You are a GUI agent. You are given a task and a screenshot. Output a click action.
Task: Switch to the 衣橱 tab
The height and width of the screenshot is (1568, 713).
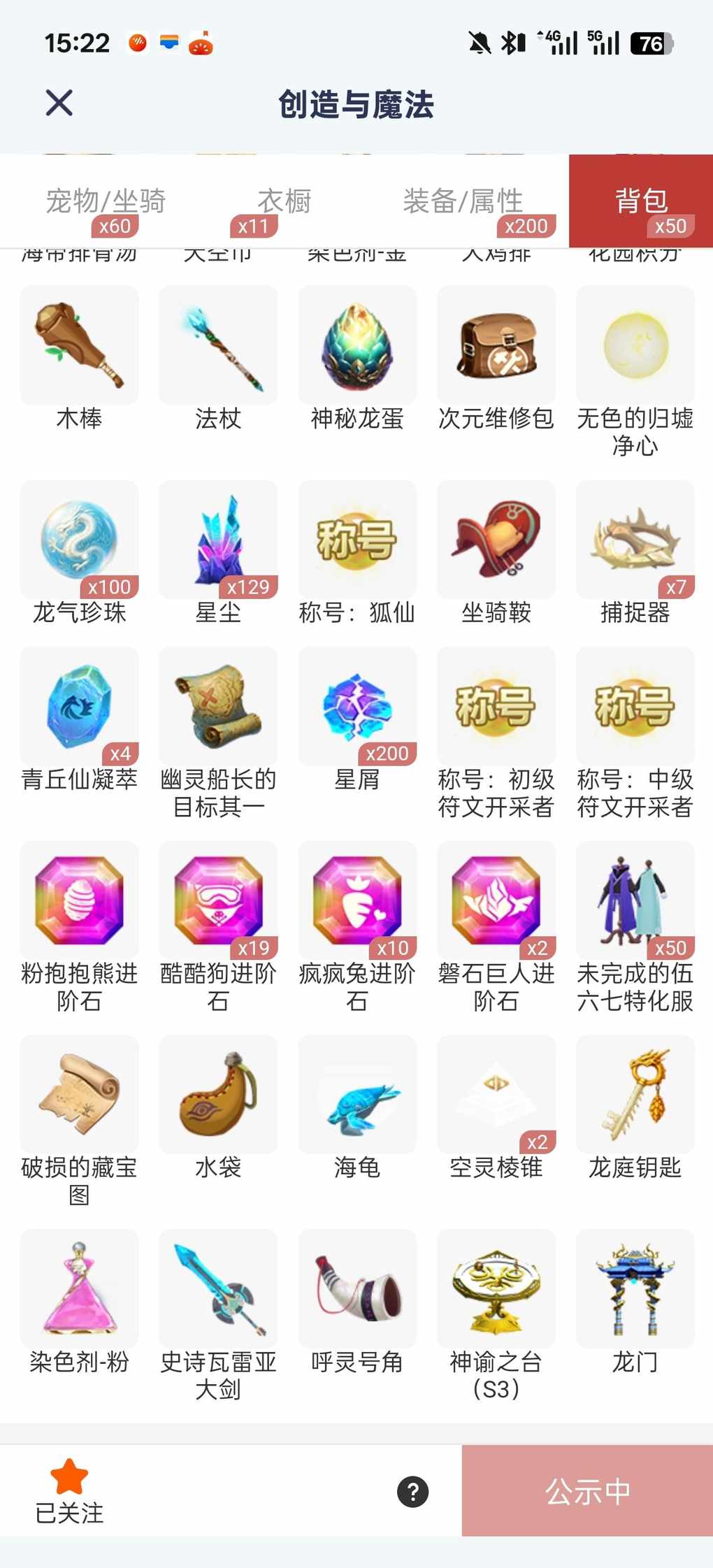click(284, 201)
